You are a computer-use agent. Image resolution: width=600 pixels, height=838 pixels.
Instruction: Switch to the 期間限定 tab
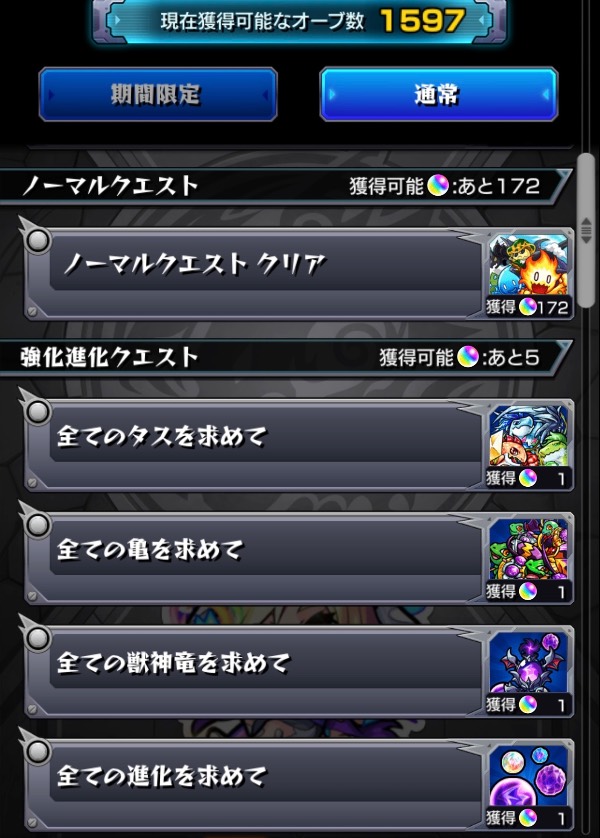click(x=157, y=95)
